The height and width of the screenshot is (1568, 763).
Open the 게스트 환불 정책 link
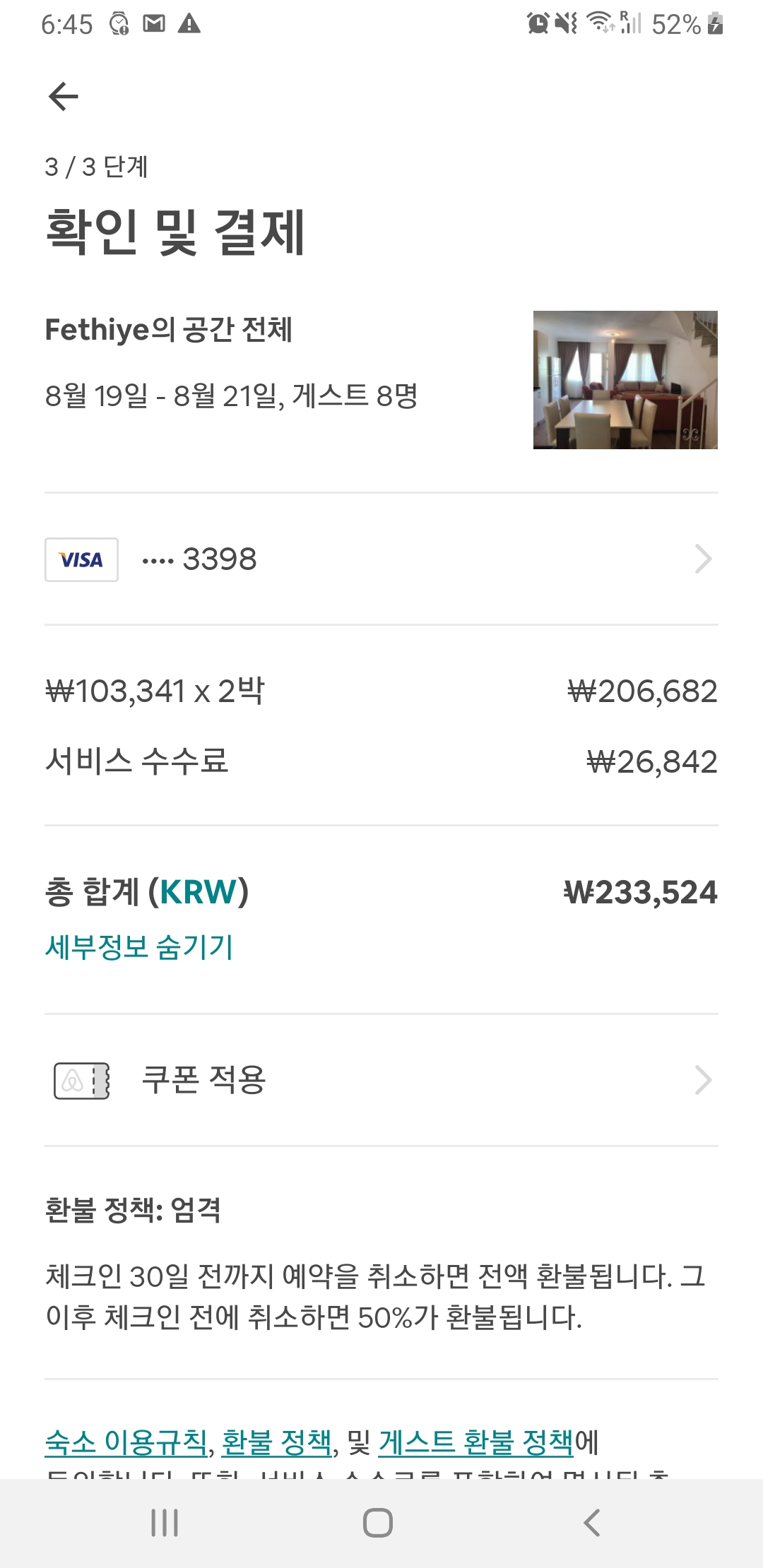(x=475, y=1442)
